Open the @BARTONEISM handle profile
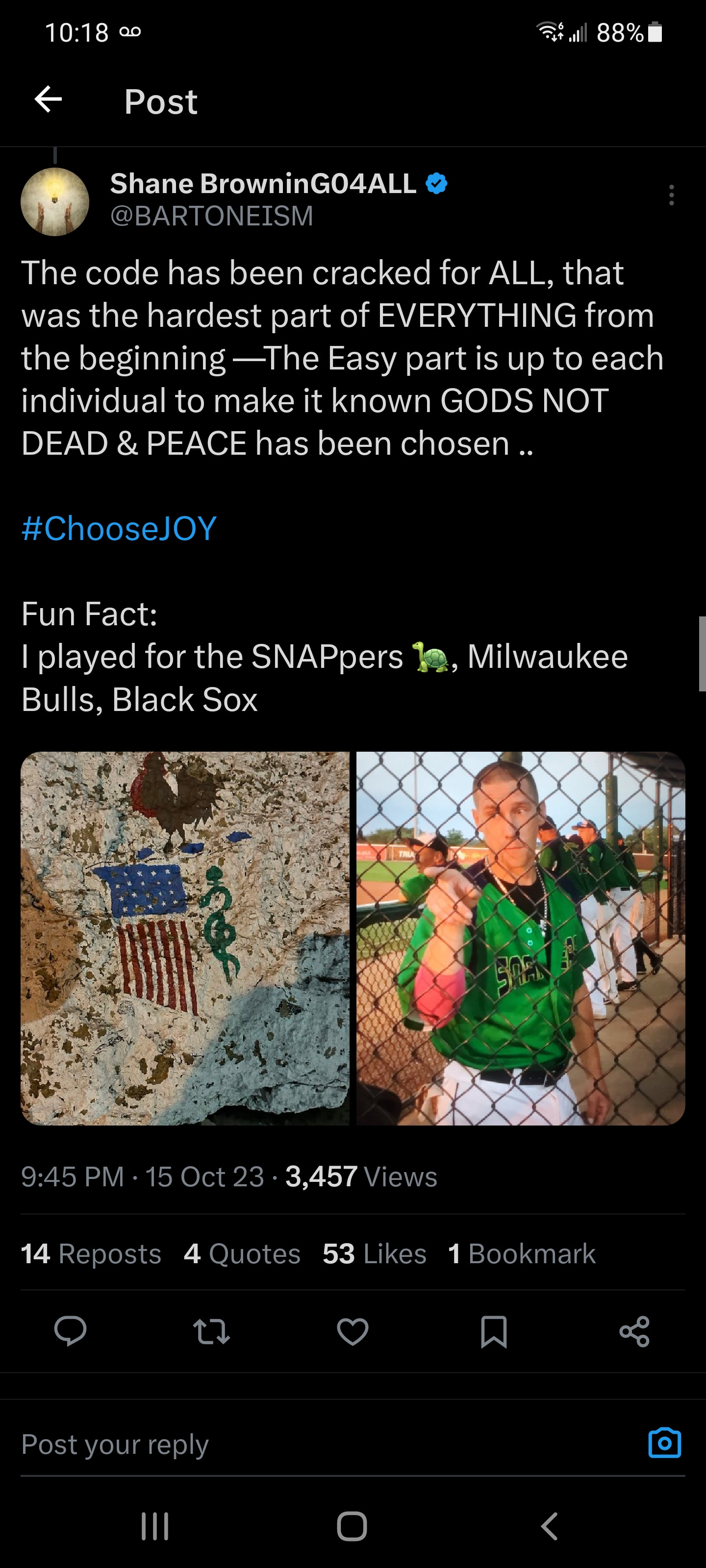The image size is (706, 1568). 211,216
